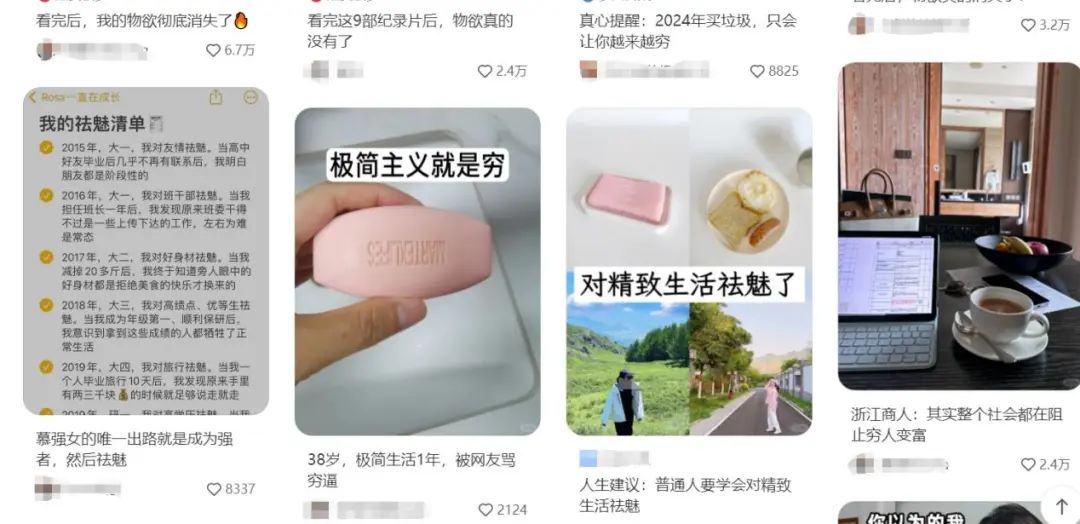Open the 对精致生活祛魅了 collage post
The height and width of the screenshot is (524, 1080).
pyautogui.click(x=689, y=271)
